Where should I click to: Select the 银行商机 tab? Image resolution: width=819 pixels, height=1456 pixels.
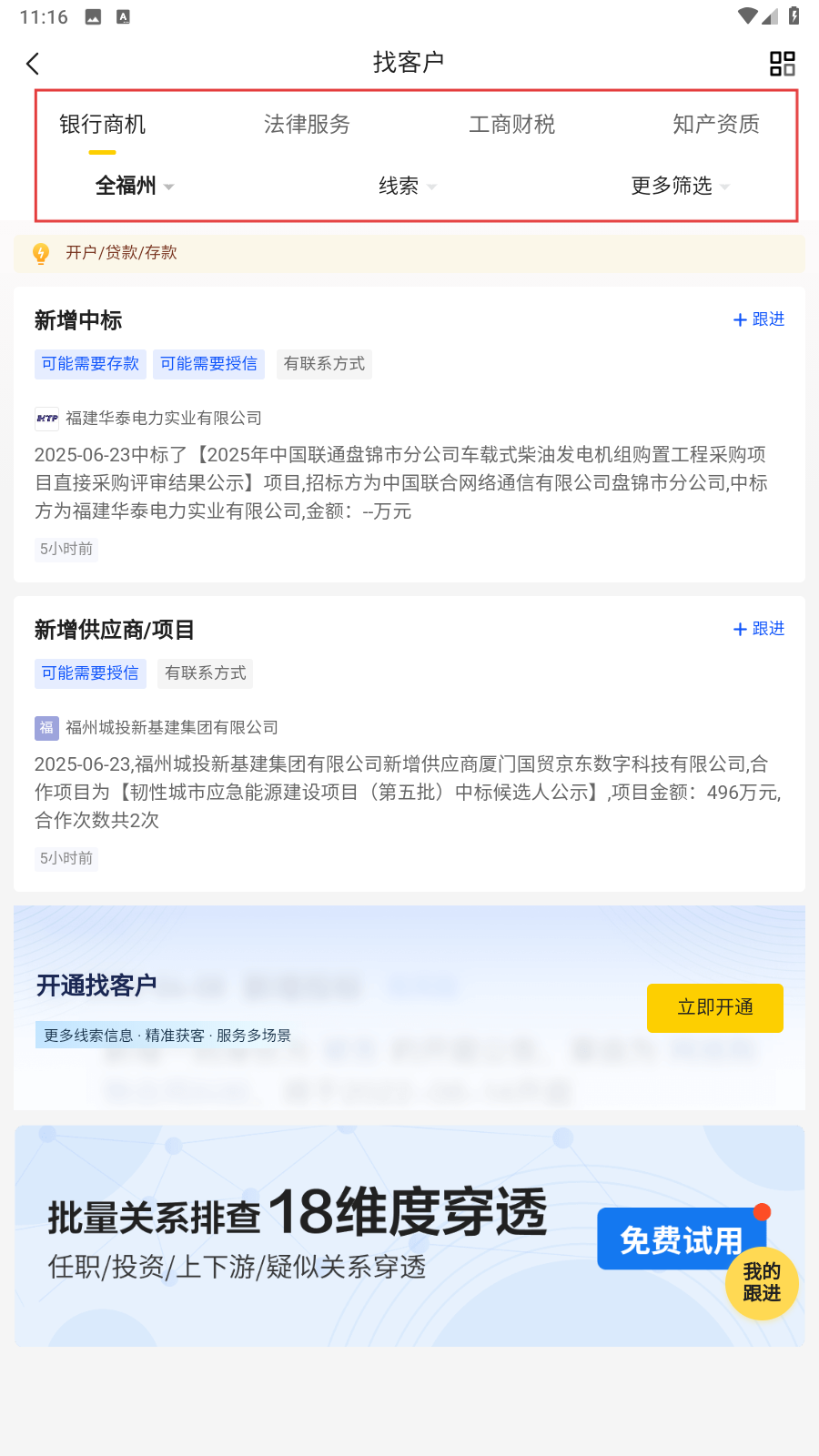[102, 125]
